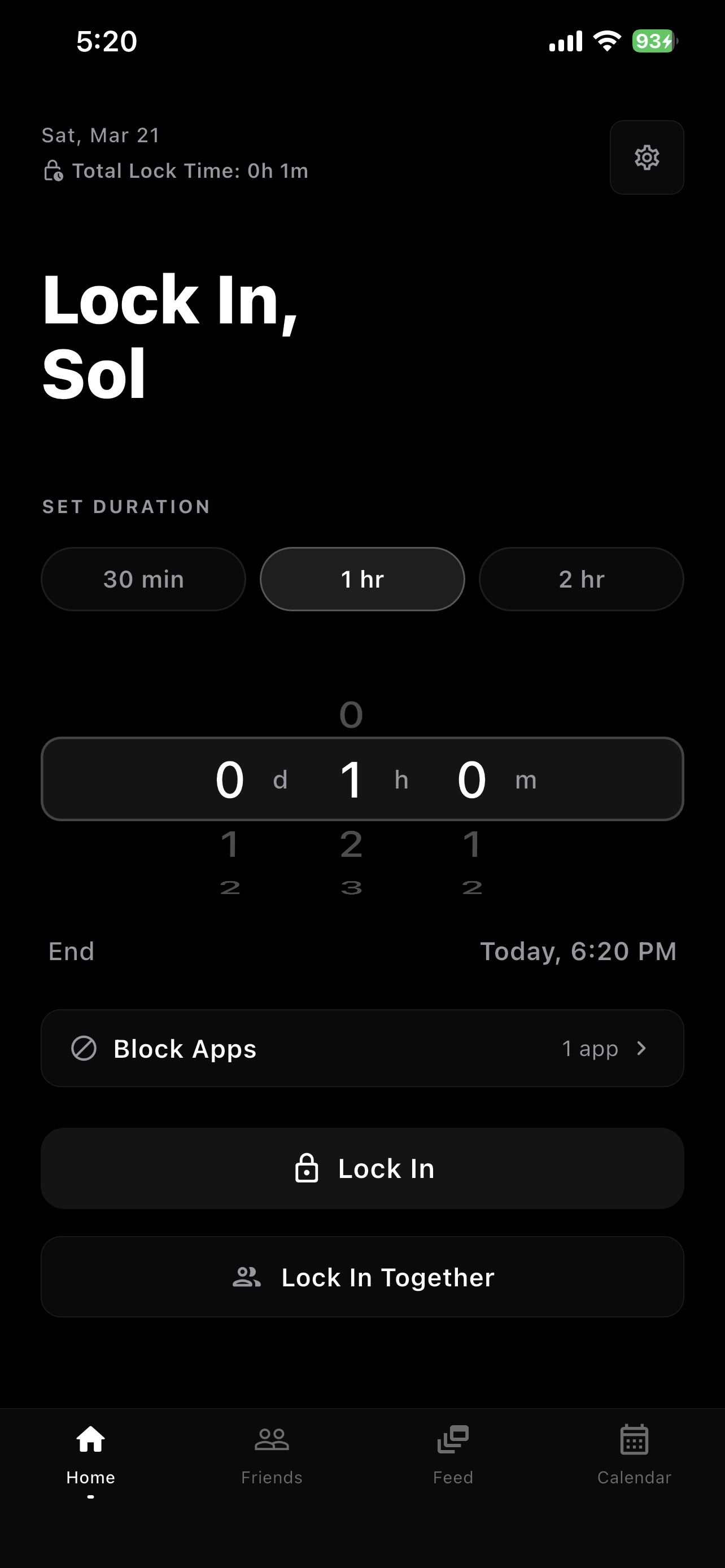Open the settings gear icon
Image resolution: width=725 pixels, height=1568 pixels.
(647, 157)
